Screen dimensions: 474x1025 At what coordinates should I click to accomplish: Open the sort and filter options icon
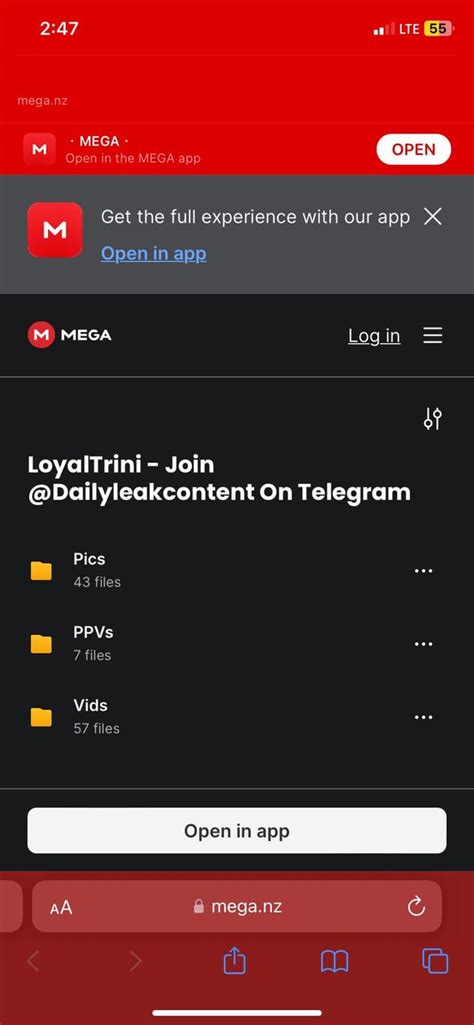point(433,418)
